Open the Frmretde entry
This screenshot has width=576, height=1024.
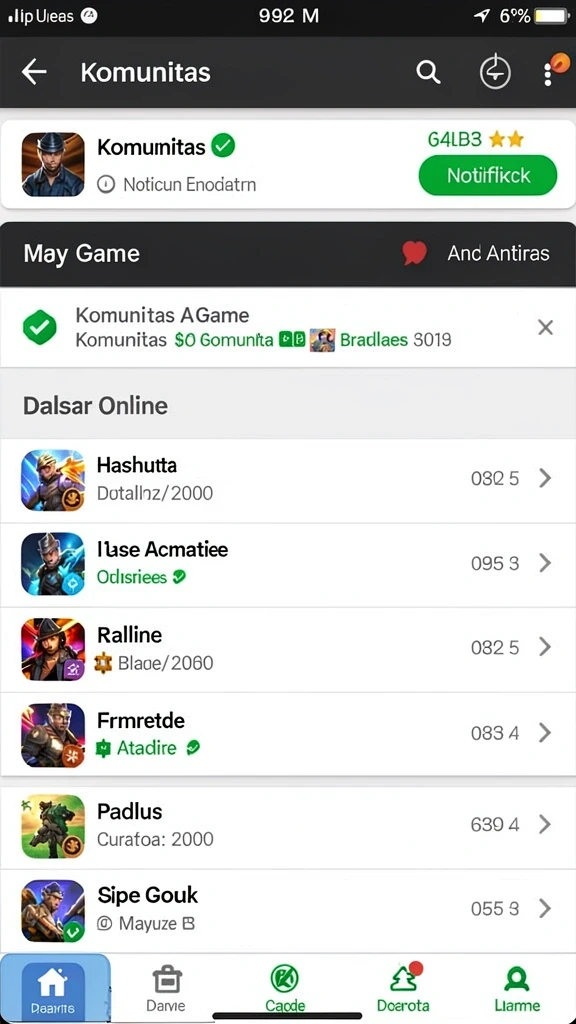coord(288,734)
